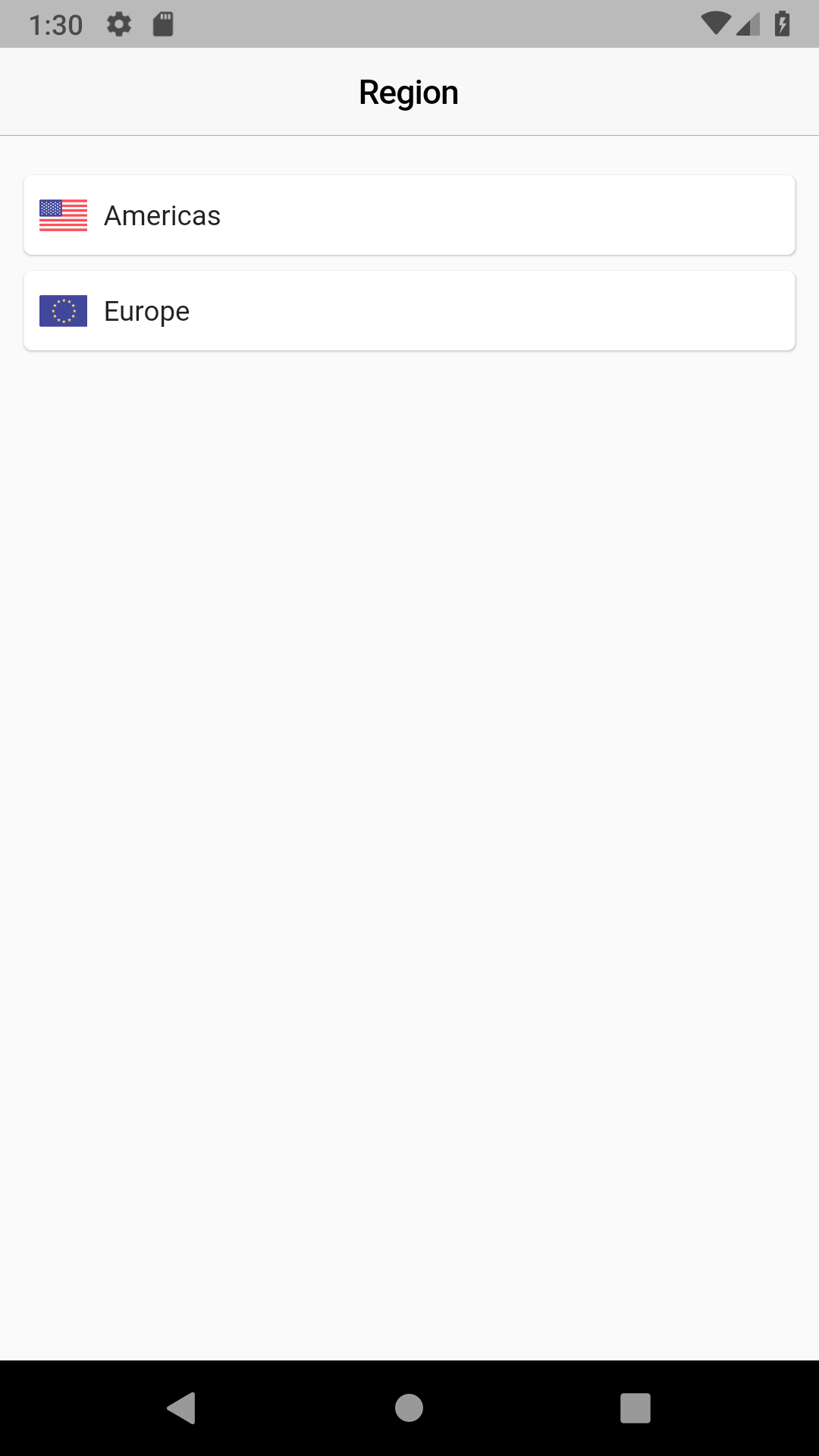Select the Americas region
Screen dimensions: 819x1456
(409, 215)
